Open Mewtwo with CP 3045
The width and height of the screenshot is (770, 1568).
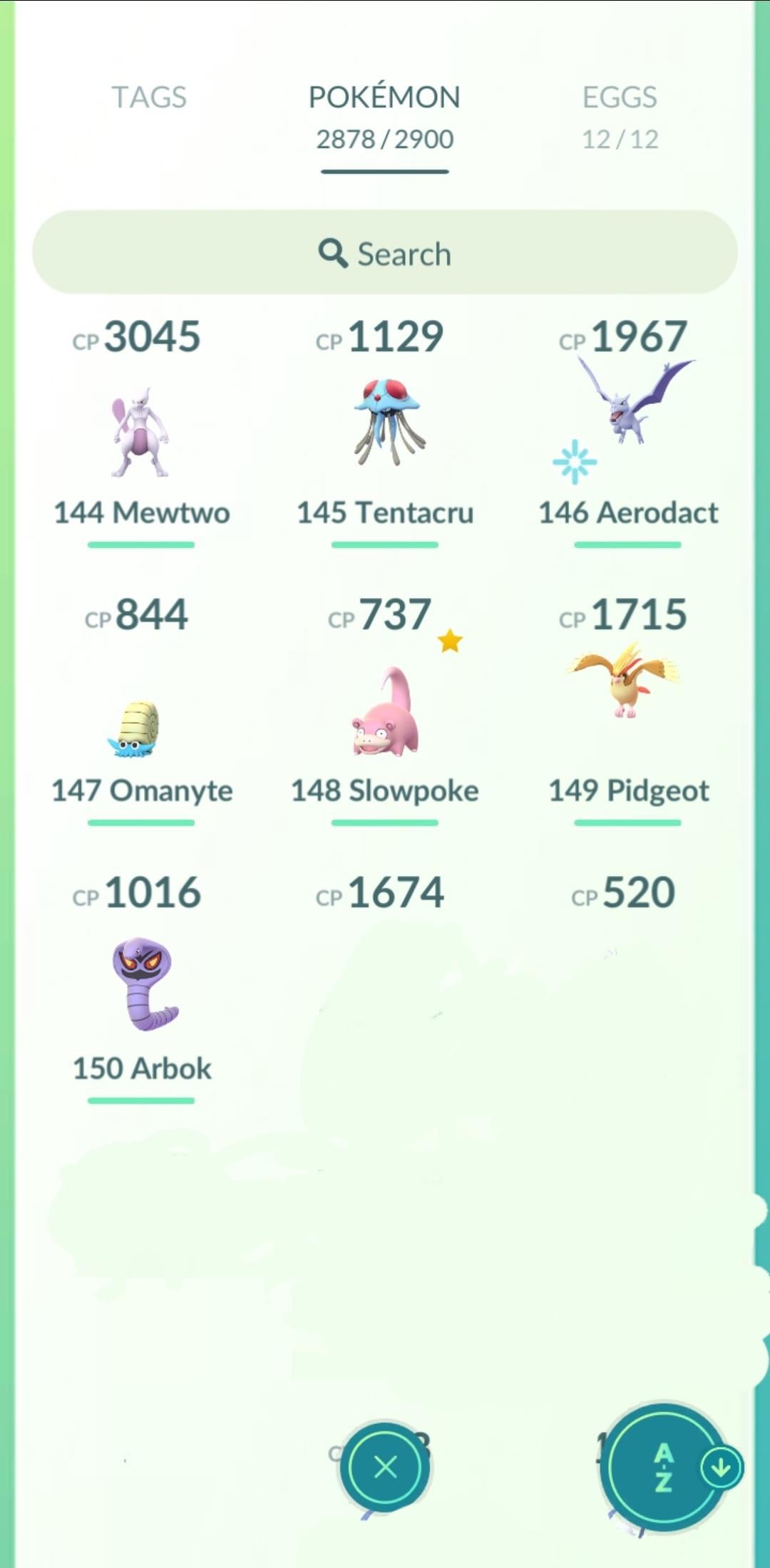pos(141,431)
